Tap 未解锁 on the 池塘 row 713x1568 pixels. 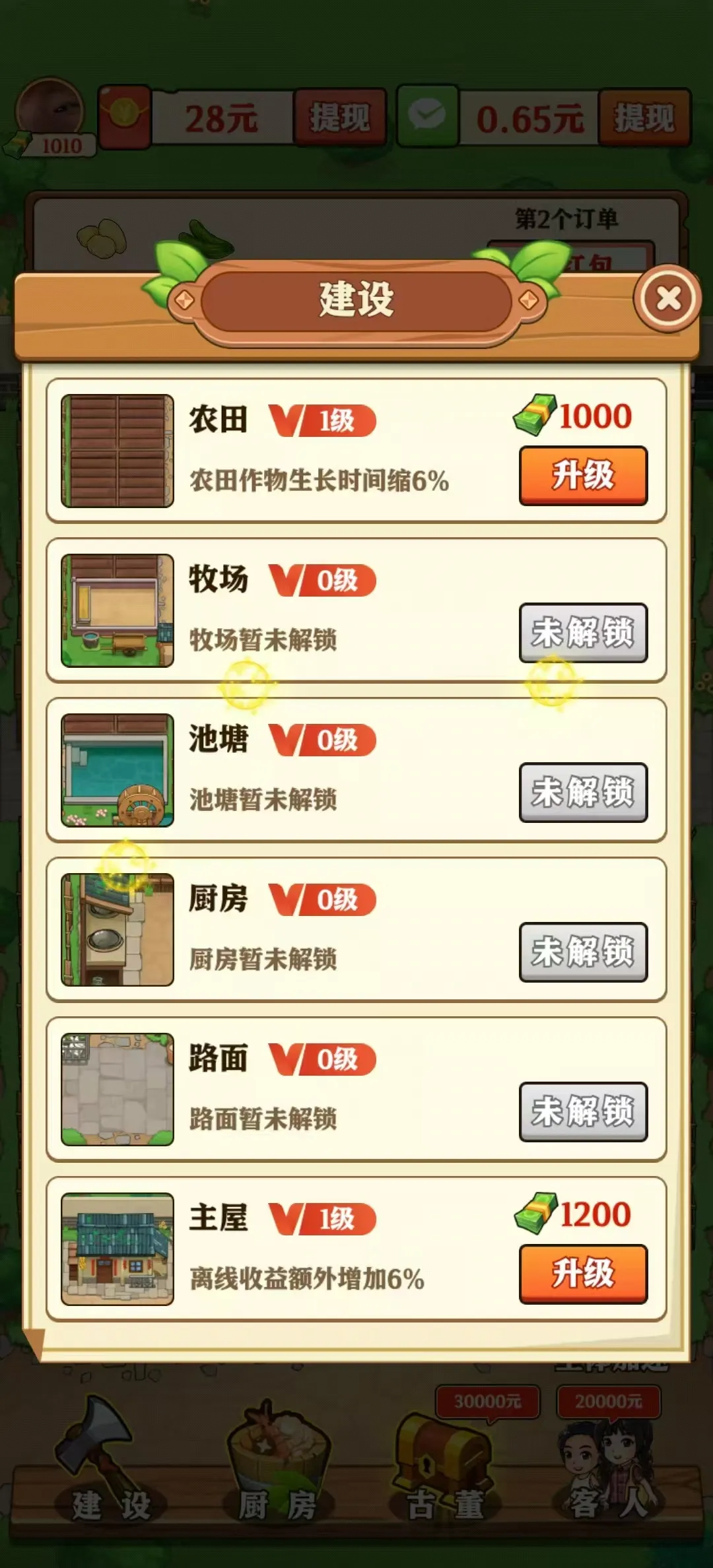tap(583, 792)
